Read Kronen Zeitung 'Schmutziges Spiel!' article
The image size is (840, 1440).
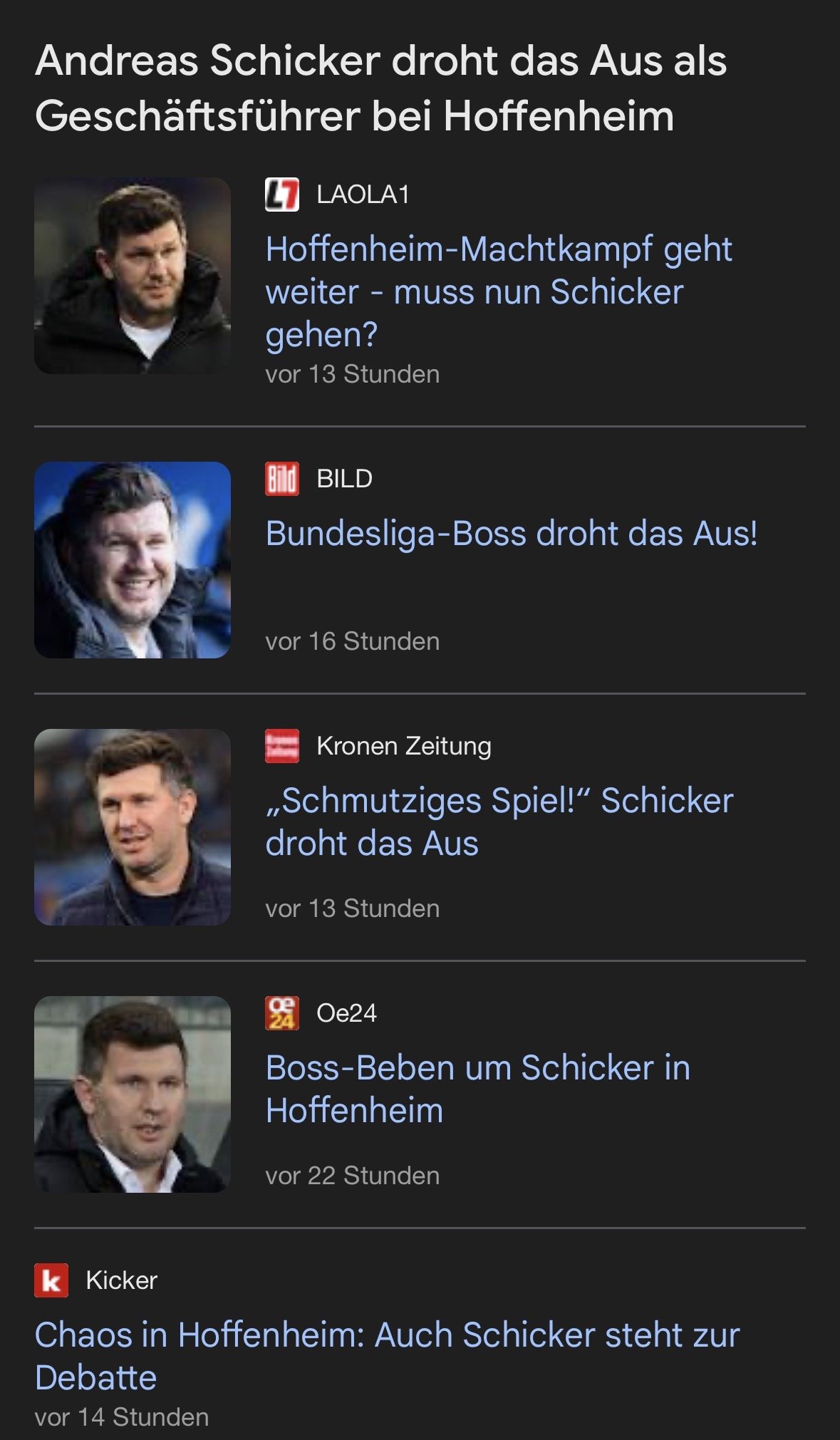499,822
